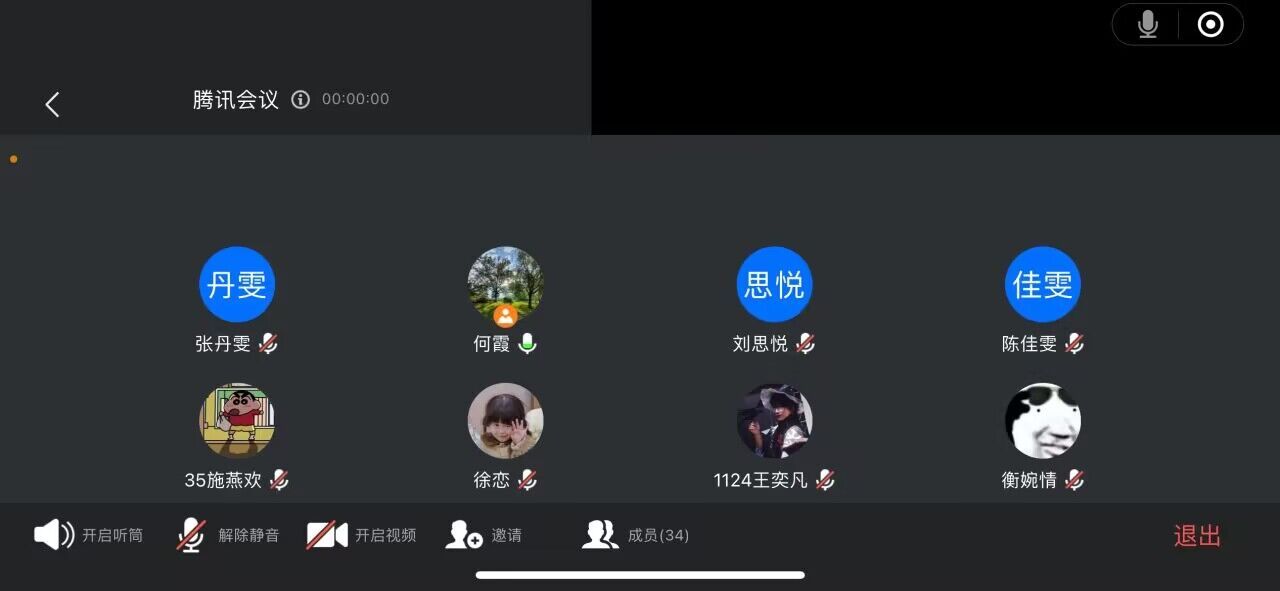Select participant 35施燕欢's tile
The image size is (1280, 591).
tap(237, 421)
